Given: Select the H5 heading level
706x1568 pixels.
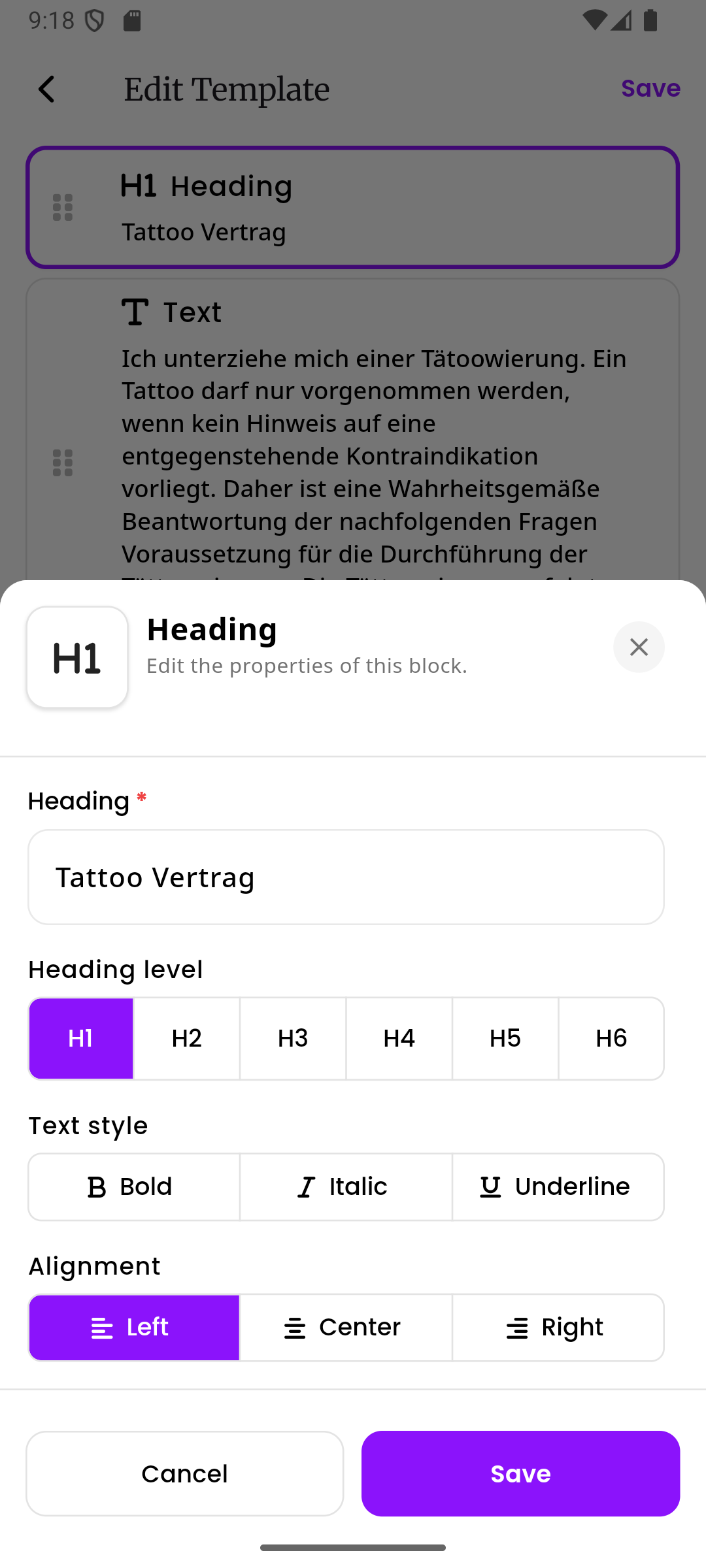Looking at the screenshot, I should [505, 1038].
